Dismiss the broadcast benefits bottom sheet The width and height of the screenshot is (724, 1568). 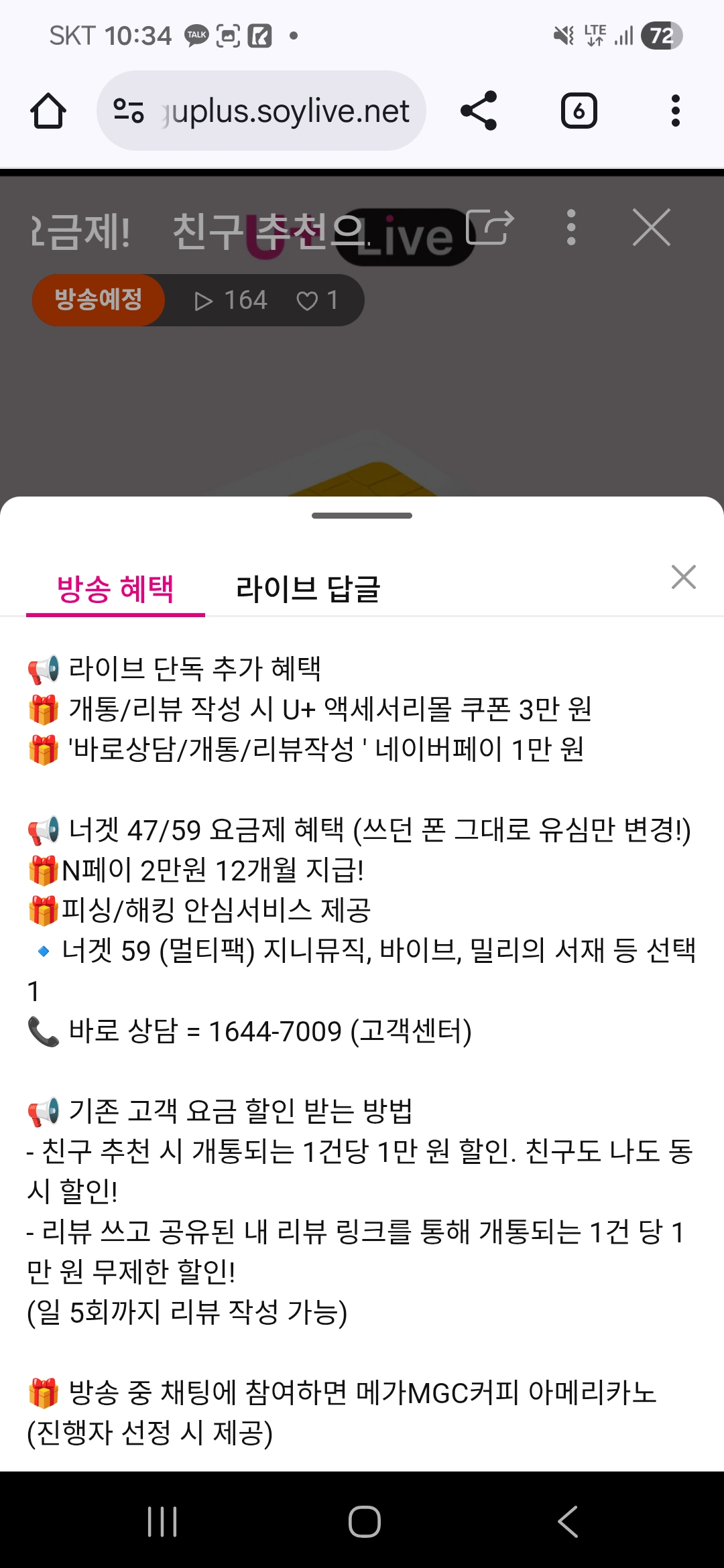pos(683,577)
